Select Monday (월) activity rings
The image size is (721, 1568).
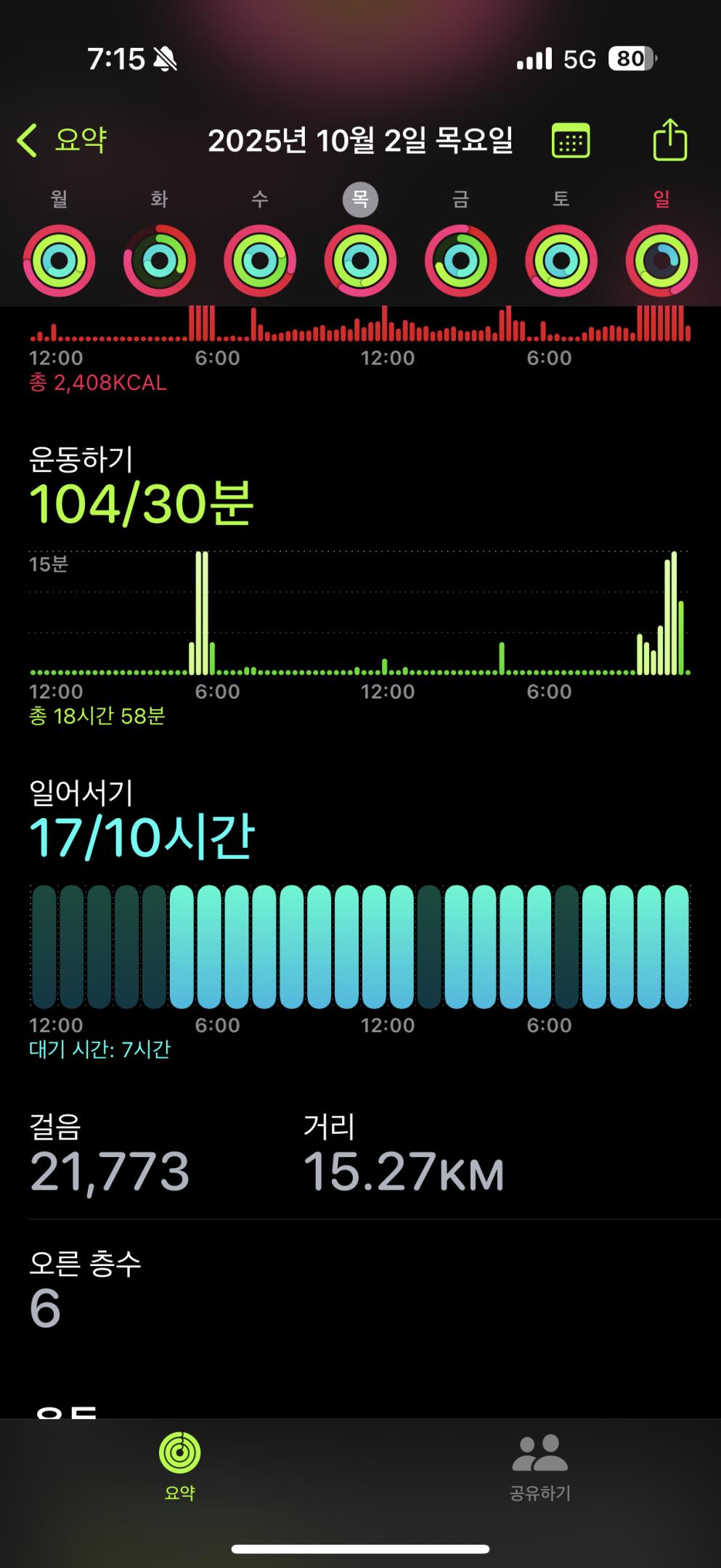coord(60,261)
